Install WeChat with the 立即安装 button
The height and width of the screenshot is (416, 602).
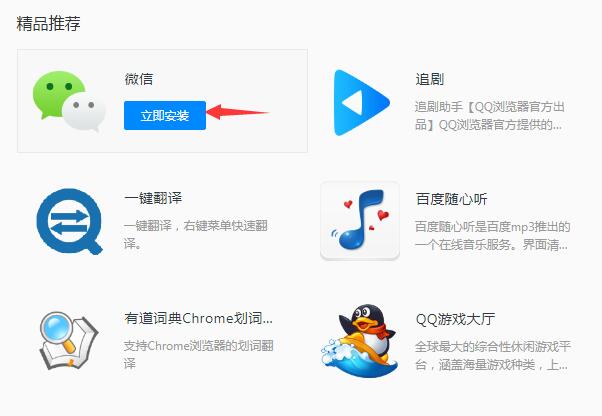[164, 116]
